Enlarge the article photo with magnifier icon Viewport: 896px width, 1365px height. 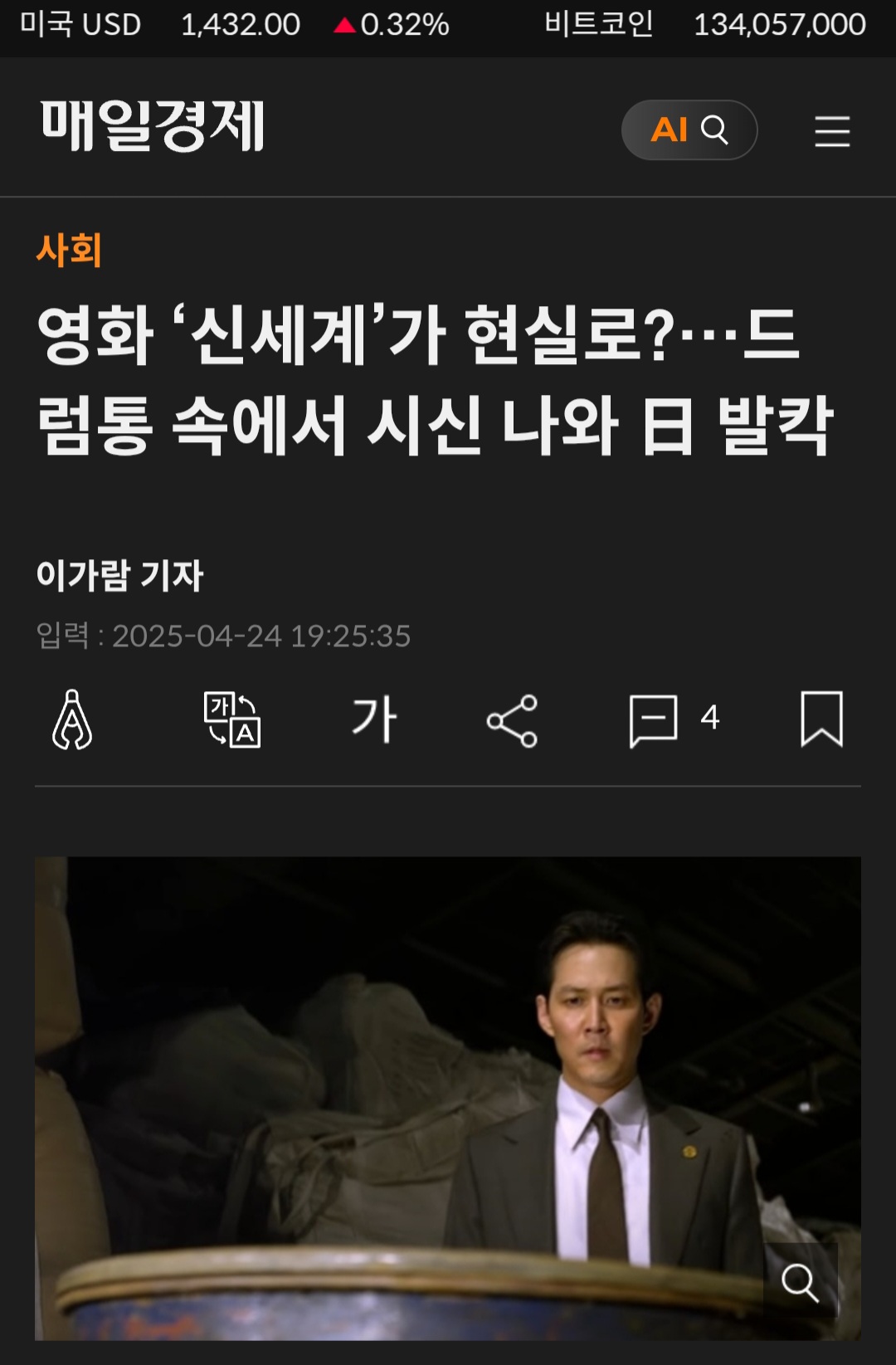click(x=800, y=1282)
